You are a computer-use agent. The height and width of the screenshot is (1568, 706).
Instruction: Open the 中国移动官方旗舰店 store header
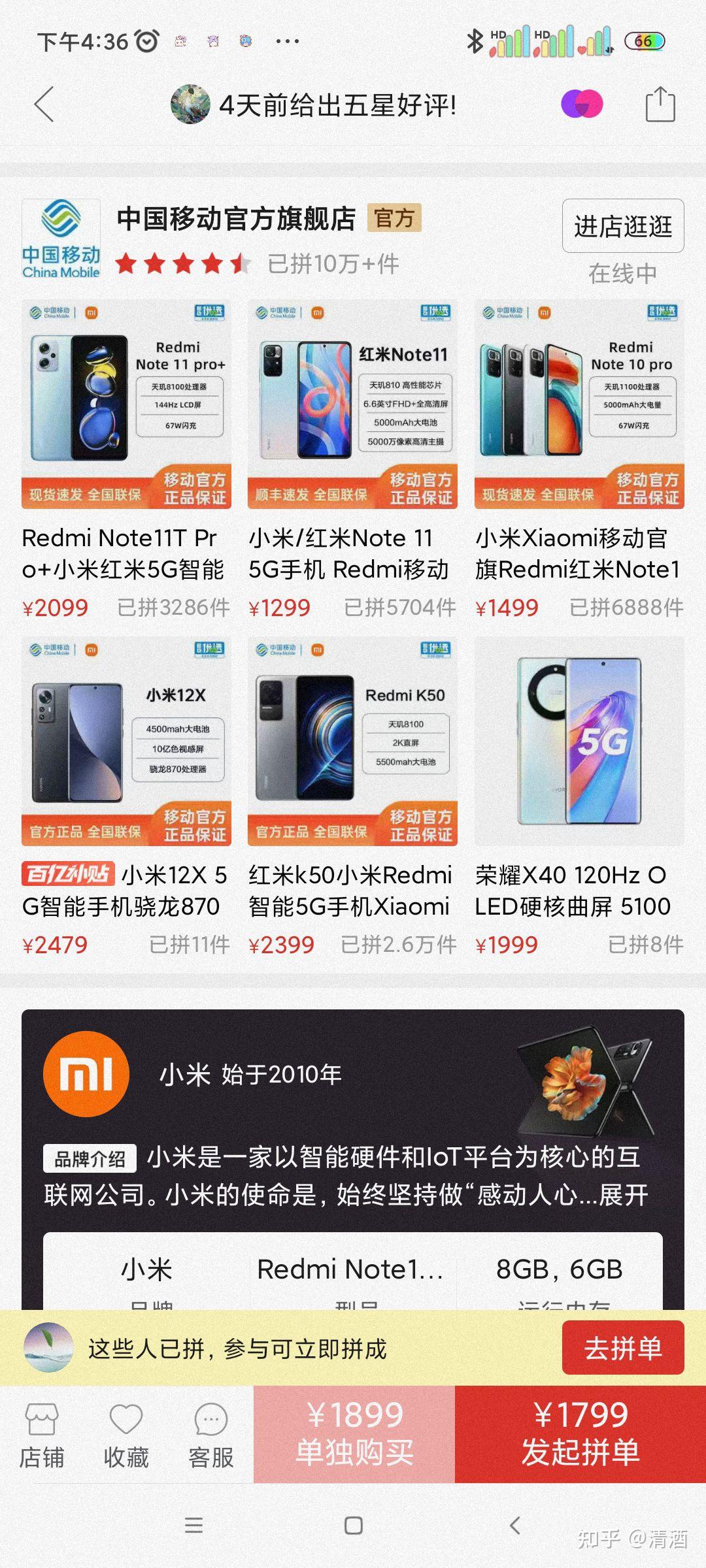pos(235,220)
